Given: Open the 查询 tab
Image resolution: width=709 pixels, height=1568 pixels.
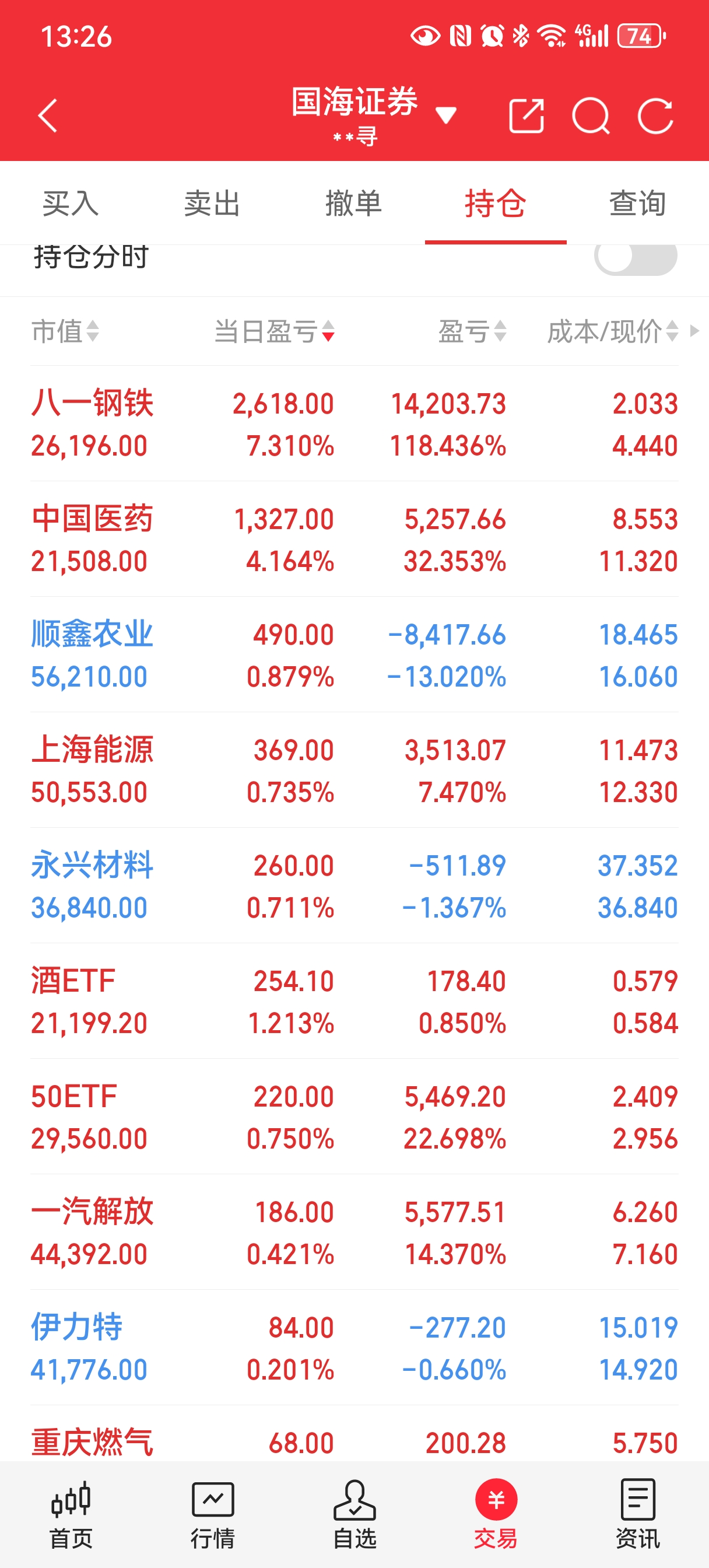Looking at the screenshot, I should pyautogui.click(x=637, y=204).
